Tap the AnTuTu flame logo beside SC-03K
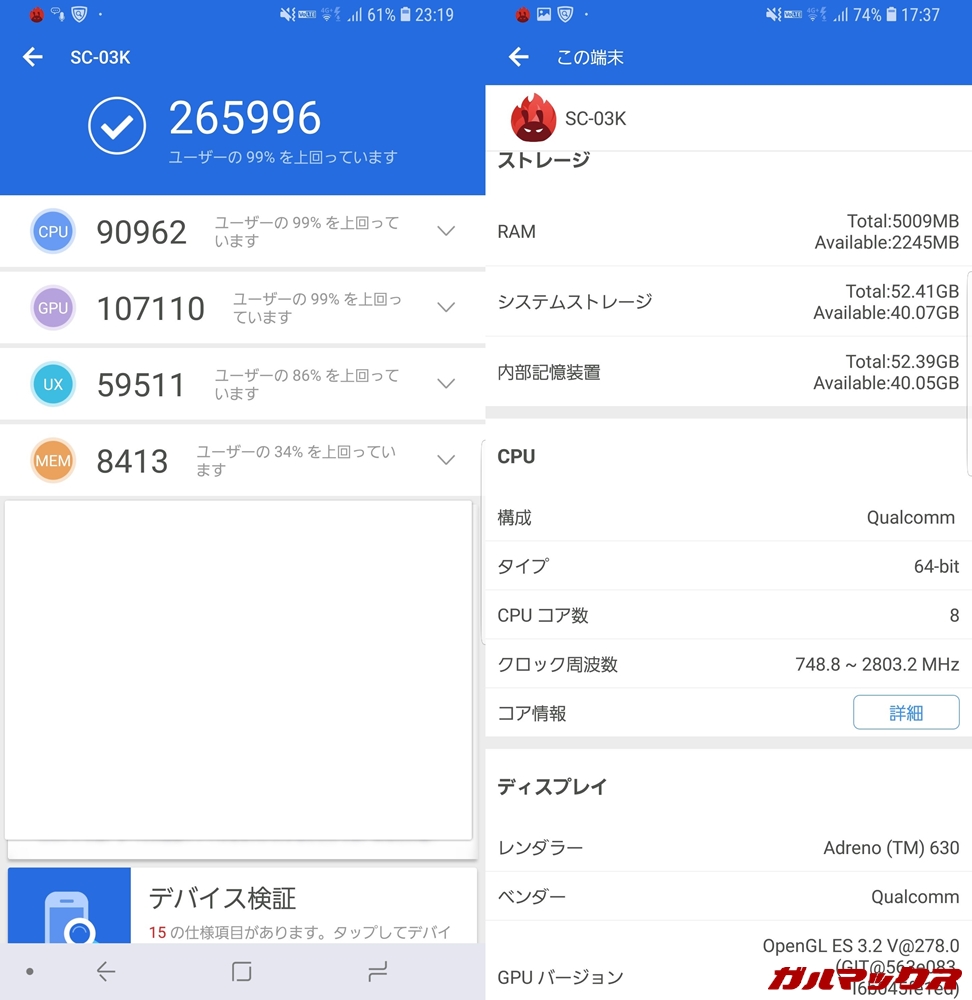 coord(534,118)
